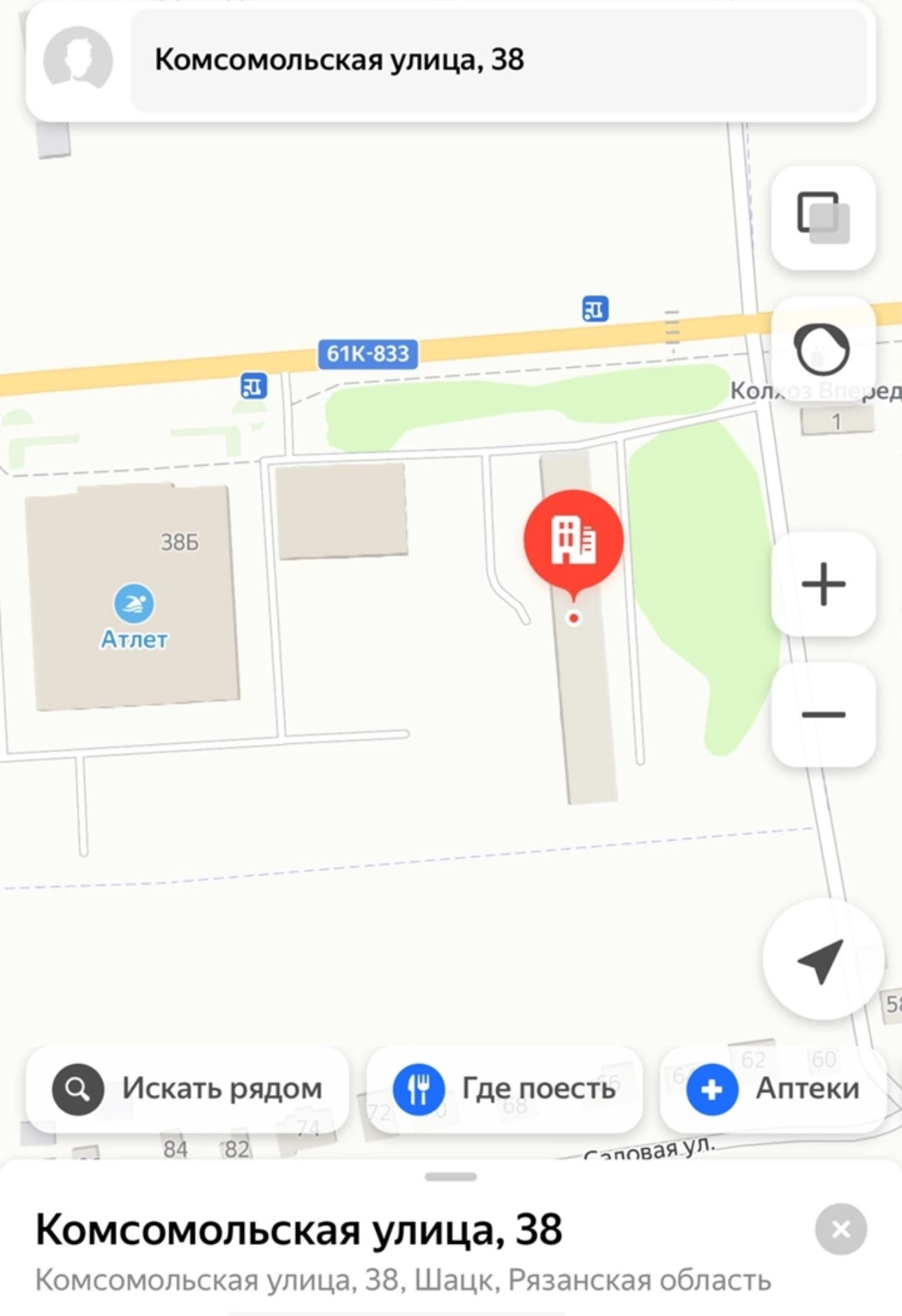Image resolution: width=902 pixels, height=1316 pixels.
Task: Open the map layers button
Action: click(823, 217)
